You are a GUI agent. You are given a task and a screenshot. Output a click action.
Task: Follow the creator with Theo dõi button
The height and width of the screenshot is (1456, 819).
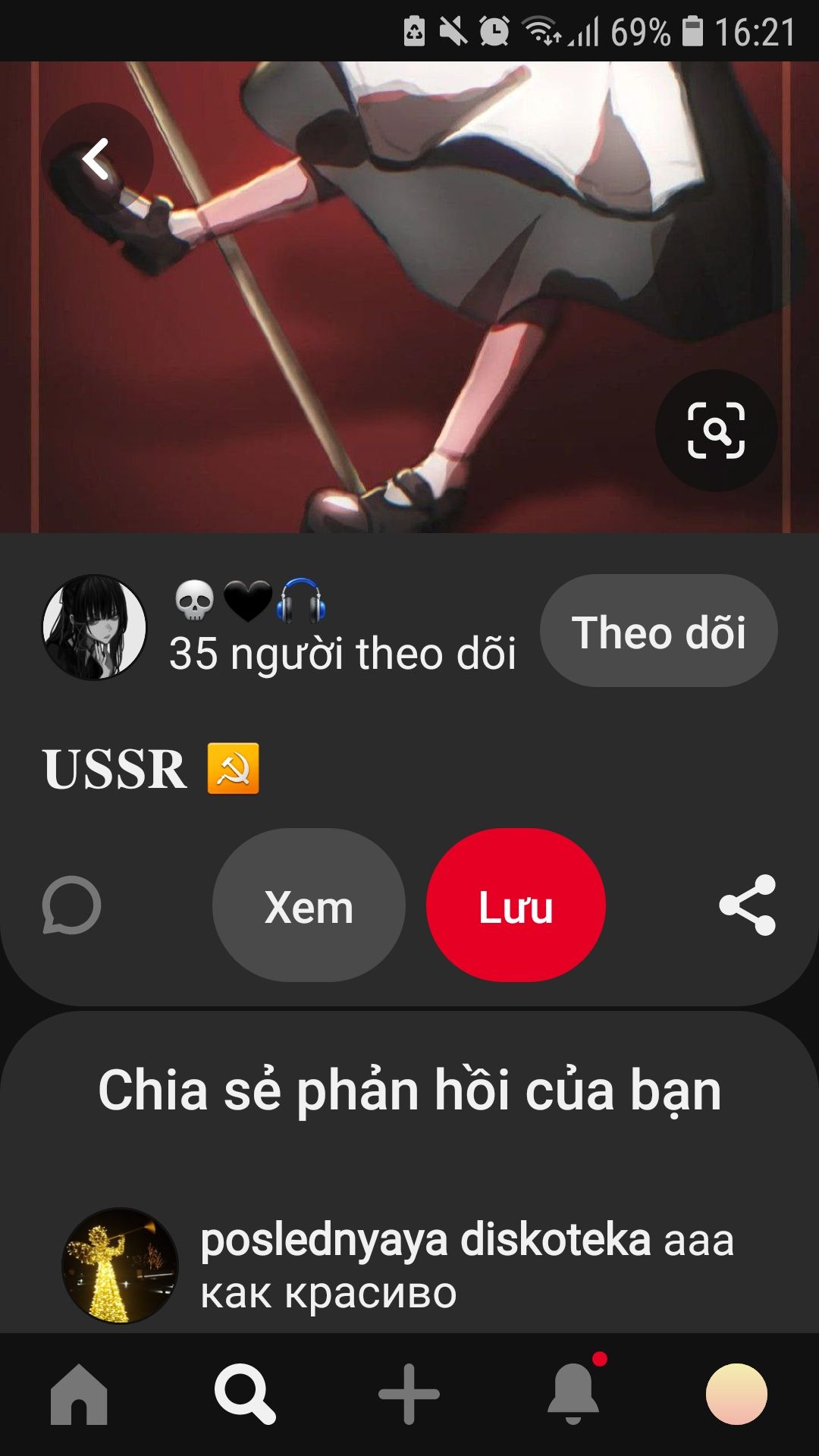[x=658, y=631]
